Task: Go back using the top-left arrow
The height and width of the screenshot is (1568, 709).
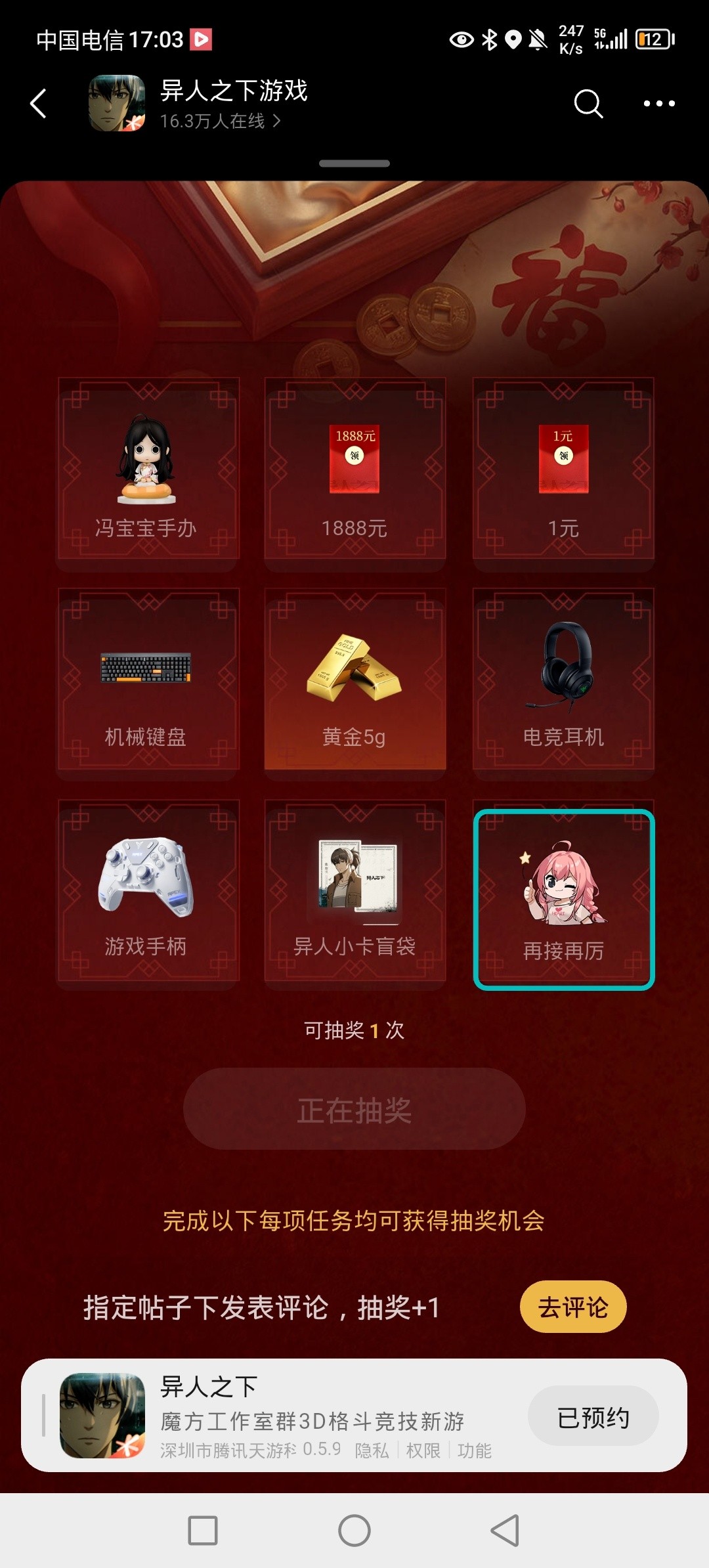Action: click(x=39, y=104)
